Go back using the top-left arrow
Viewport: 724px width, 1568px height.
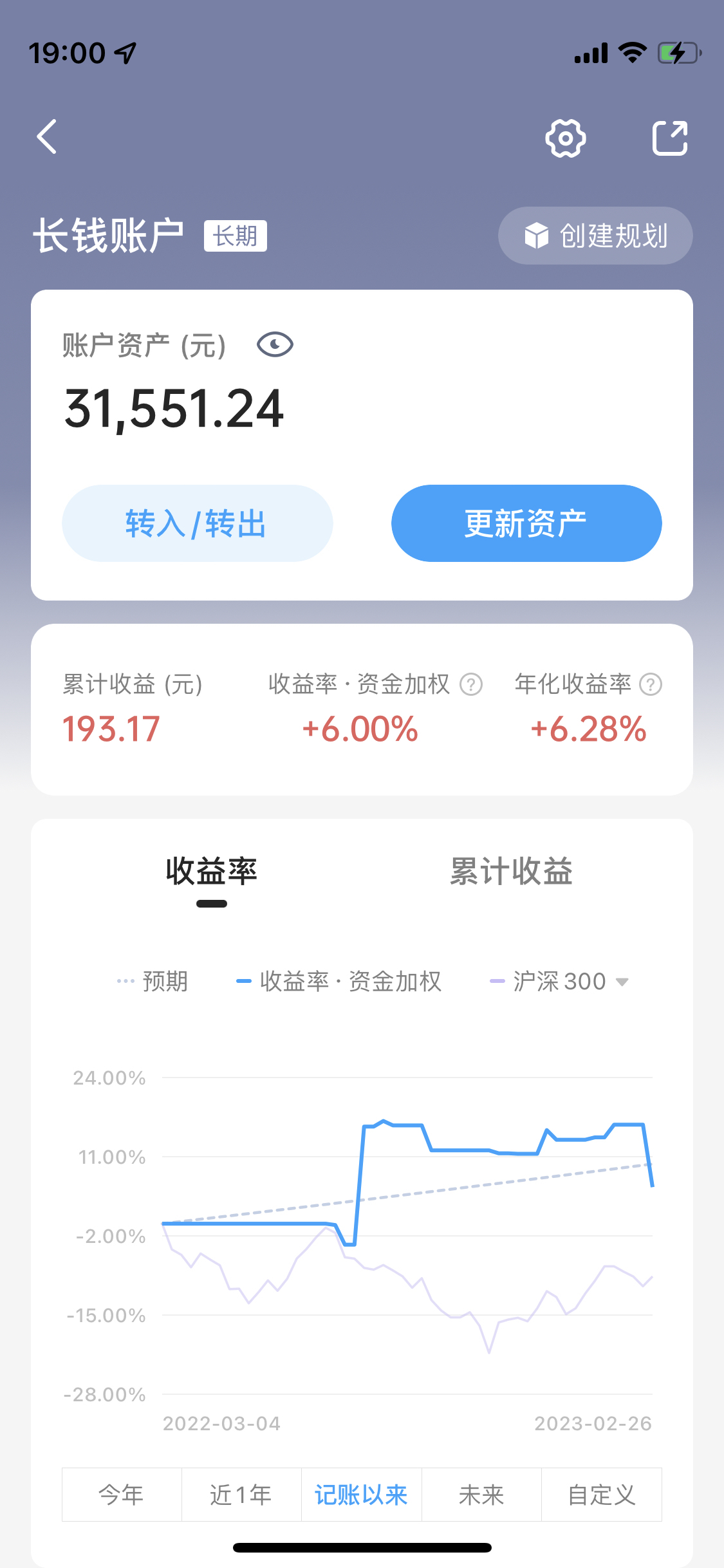point(47,136)
